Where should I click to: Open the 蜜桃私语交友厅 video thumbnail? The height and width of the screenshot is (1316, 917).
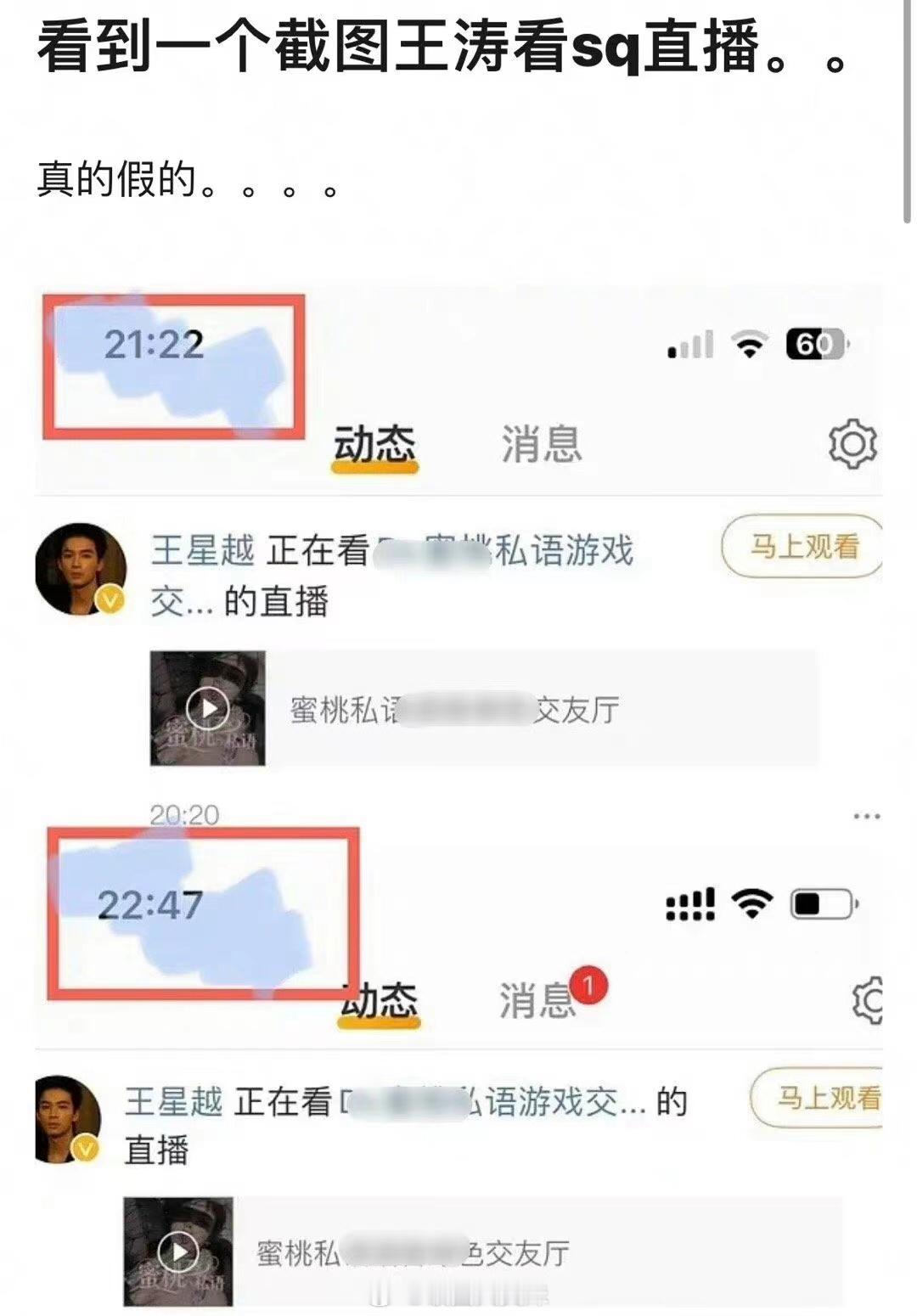(206, 707)
